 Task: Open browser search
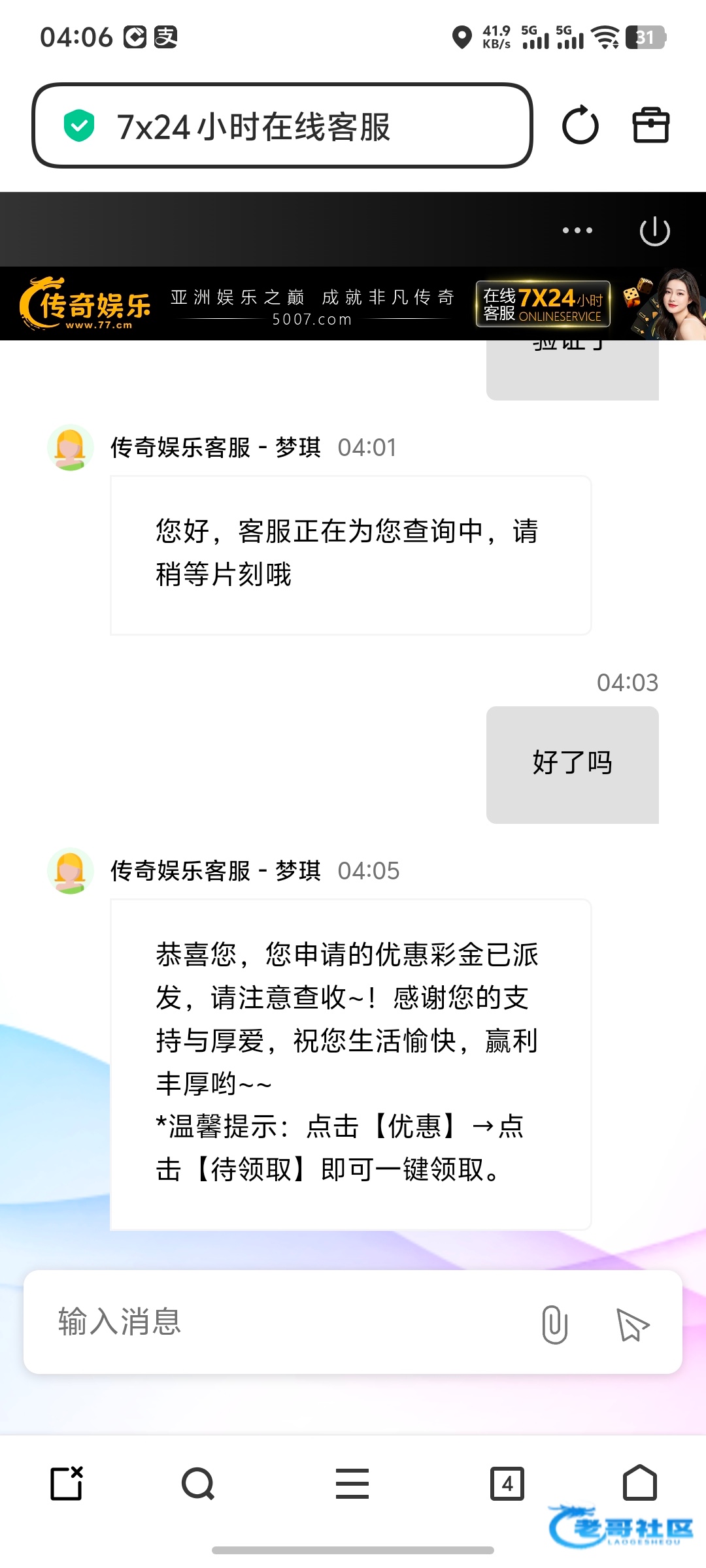coord(198,1484)
